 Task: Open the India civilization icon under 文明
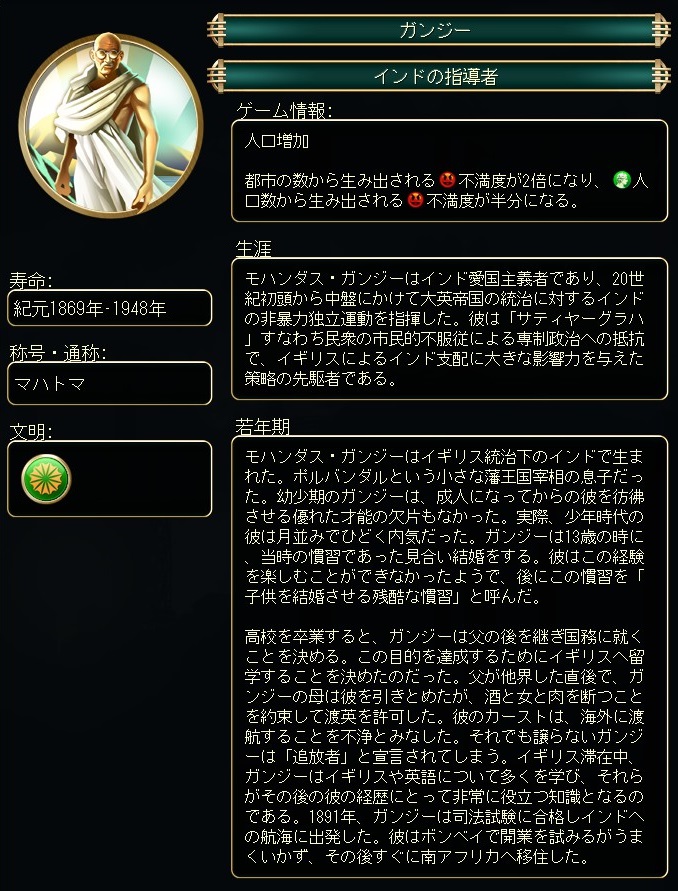tap(46, 479)
